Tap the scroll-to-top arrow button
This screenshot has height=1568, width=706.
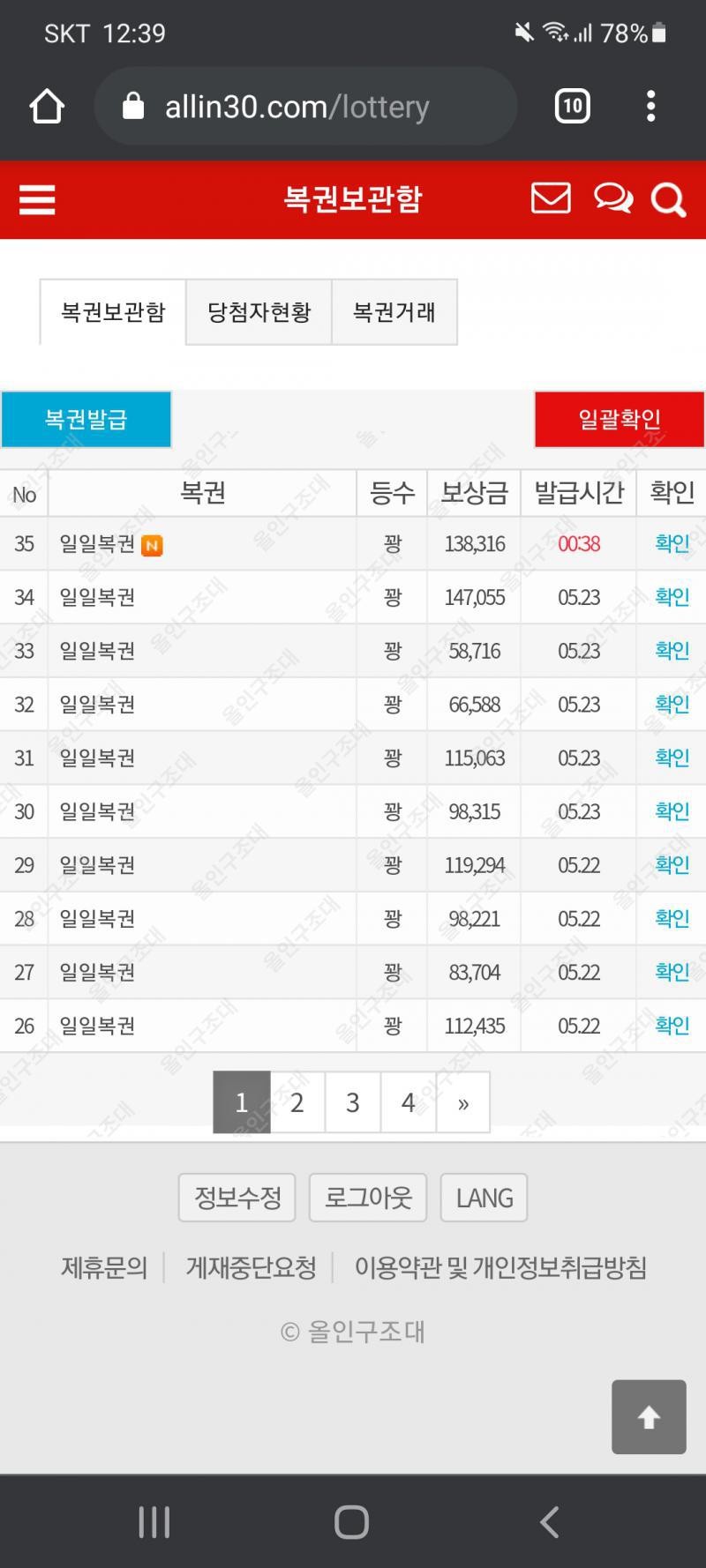[x=649, y=1417]
